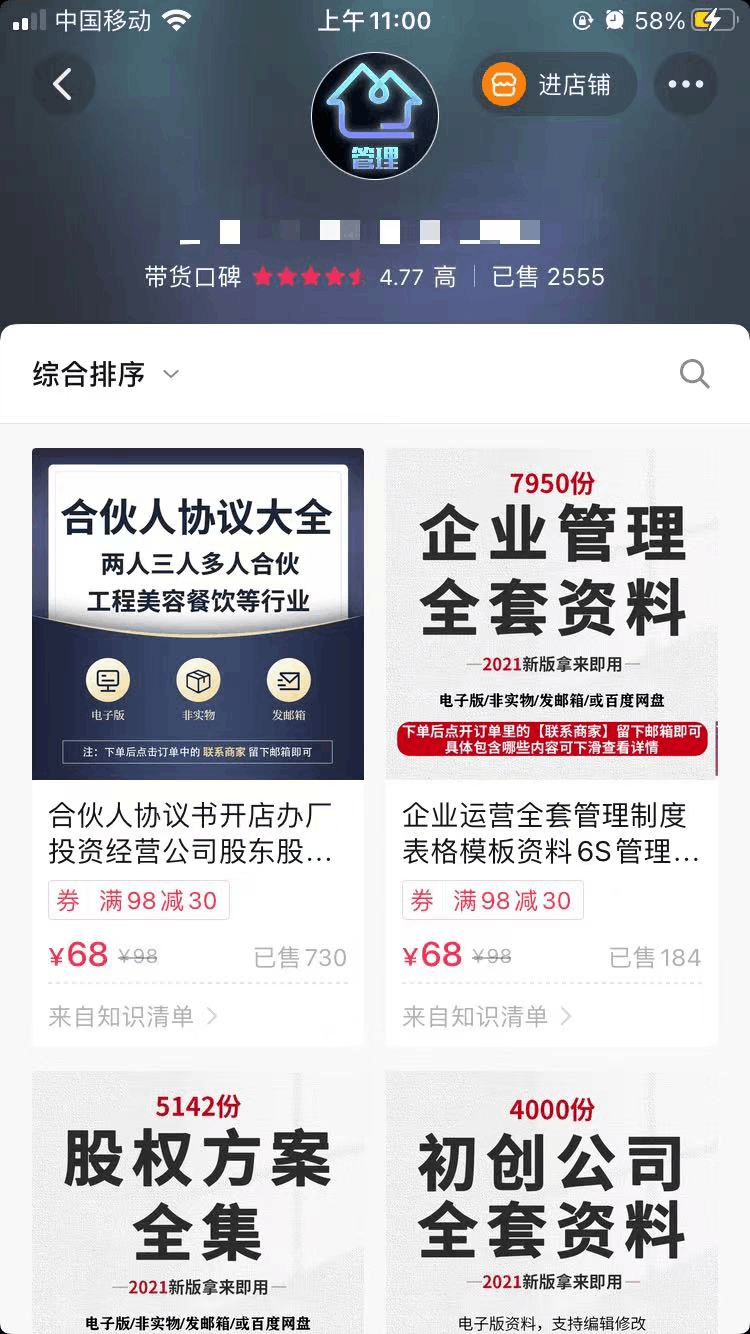Open the 企业管理全套资料 product card

552,613
